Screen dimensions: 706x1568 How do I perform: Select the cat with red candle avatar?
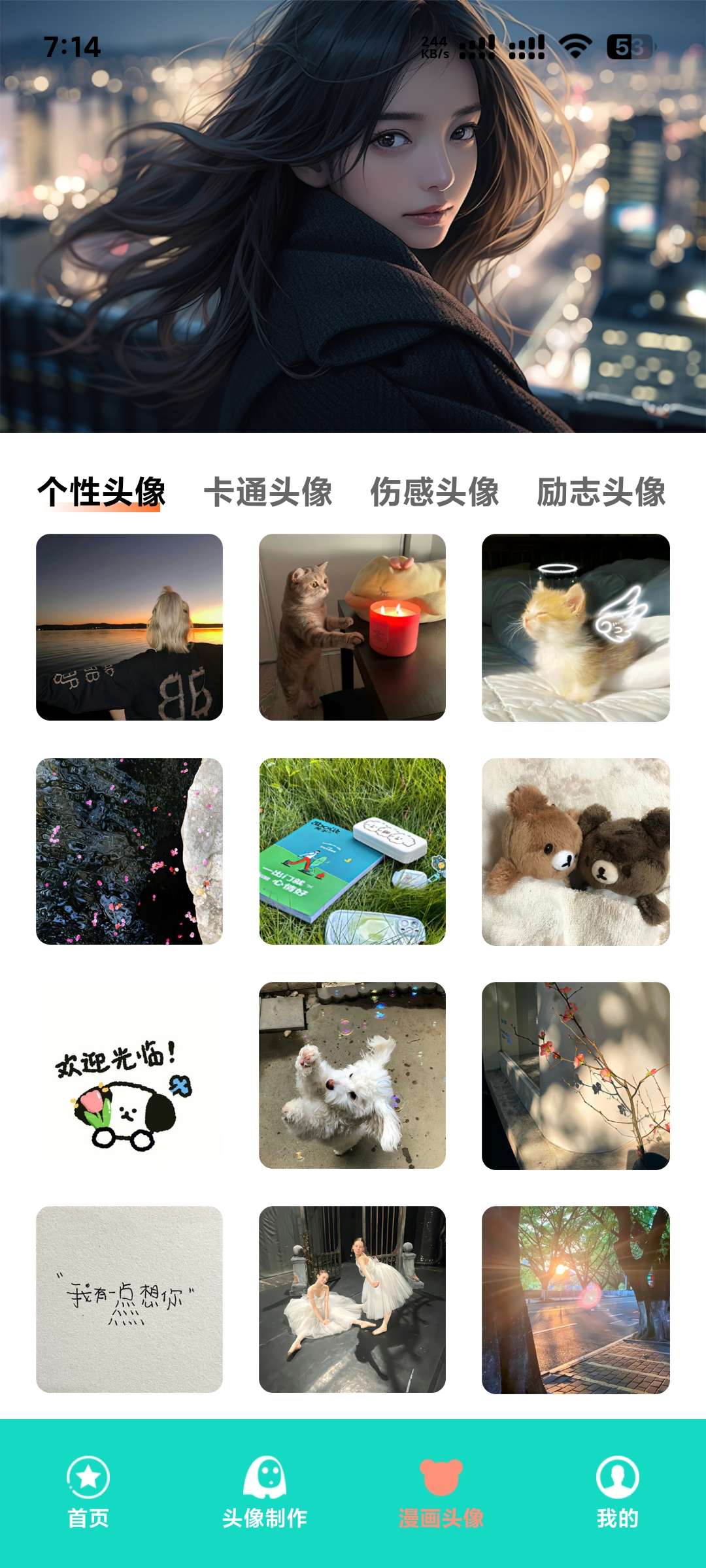click(x=352, y=627)
